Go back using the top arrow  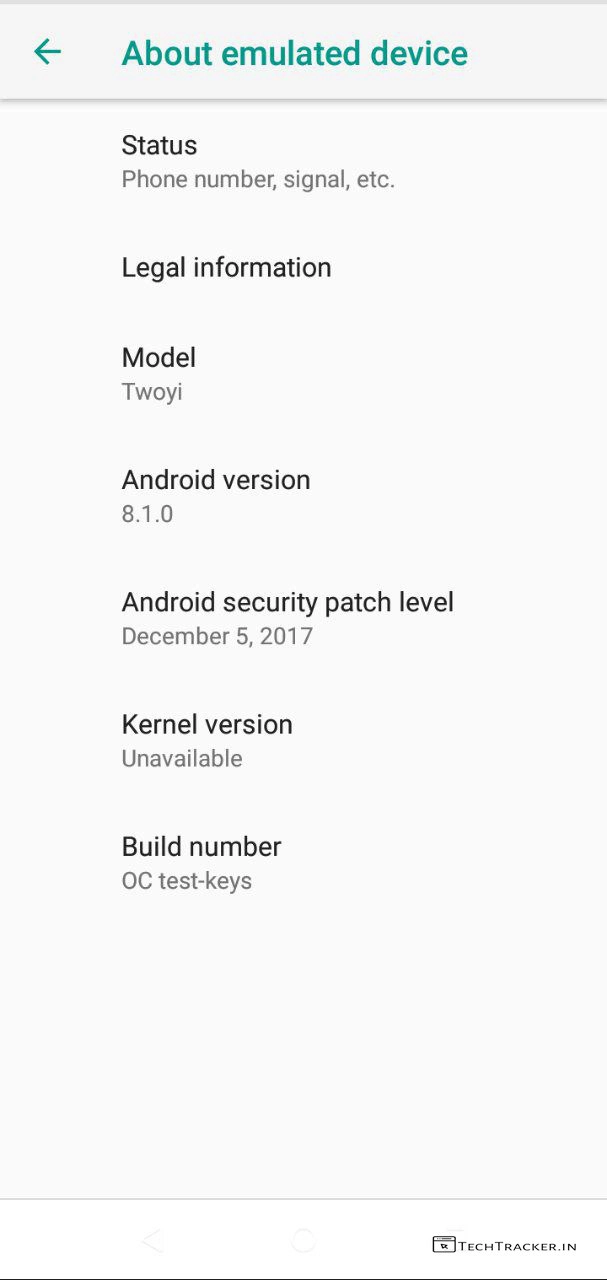[x=47, y=52]
